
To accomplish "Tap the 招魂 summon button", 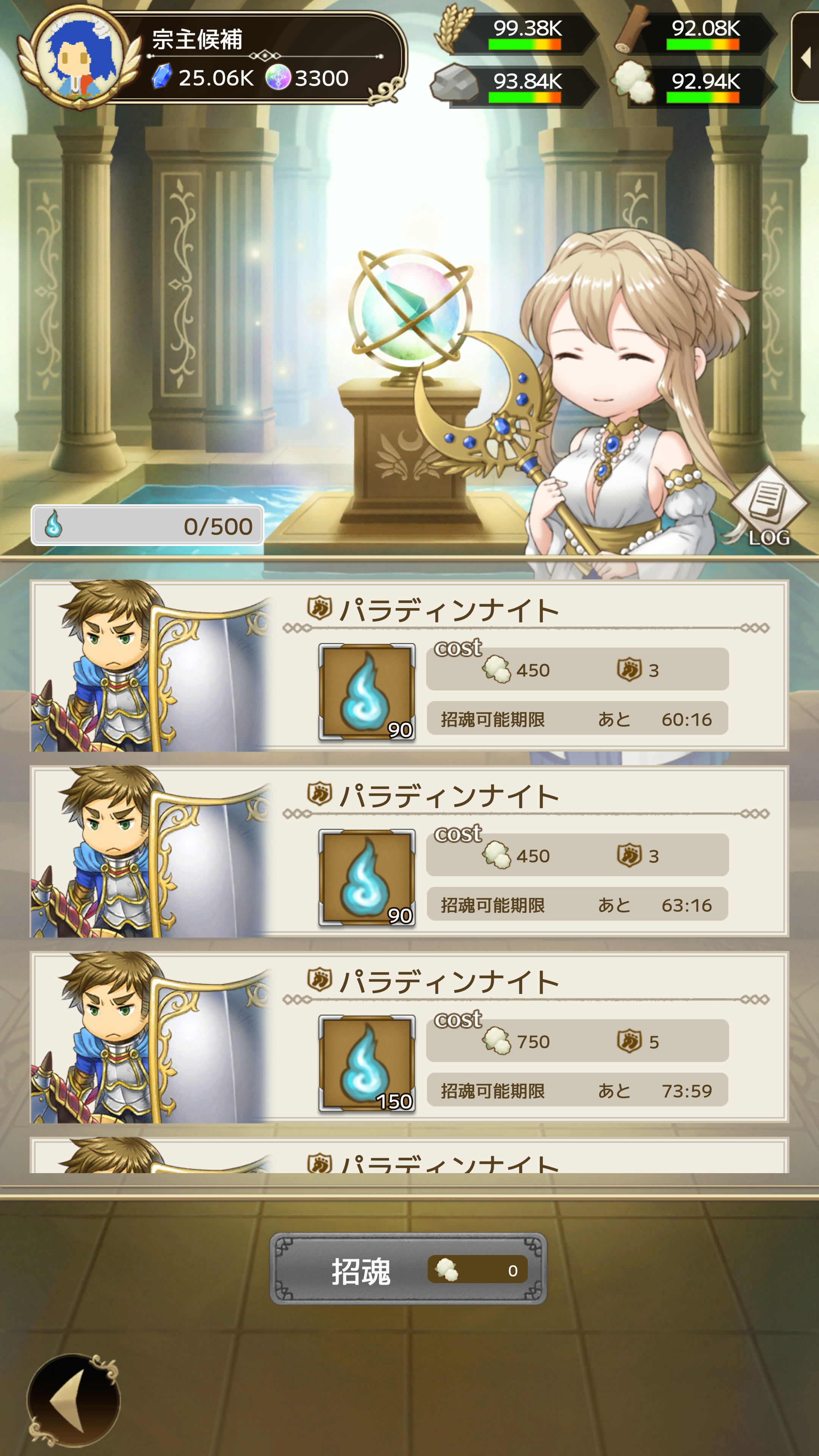I will [408, 1269].
